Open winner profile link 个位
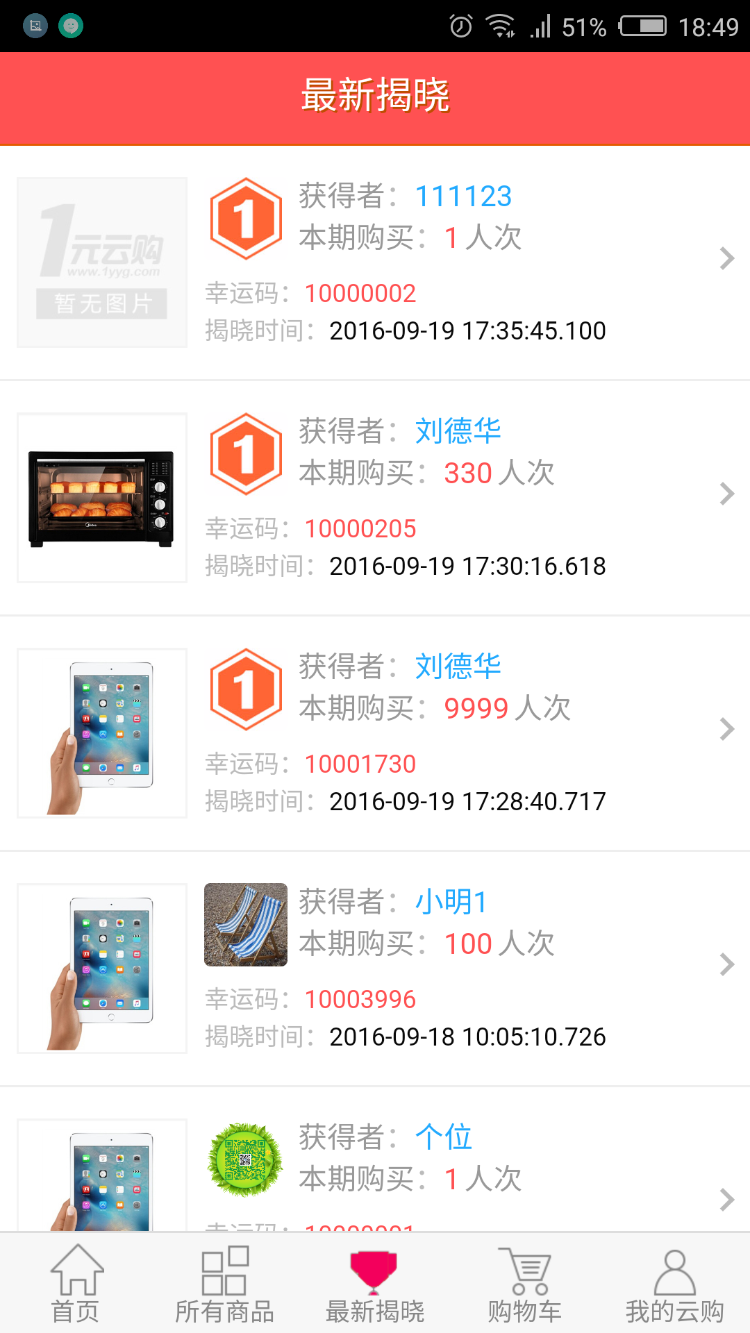The image size is (750, 1333). pos(443,1137)
